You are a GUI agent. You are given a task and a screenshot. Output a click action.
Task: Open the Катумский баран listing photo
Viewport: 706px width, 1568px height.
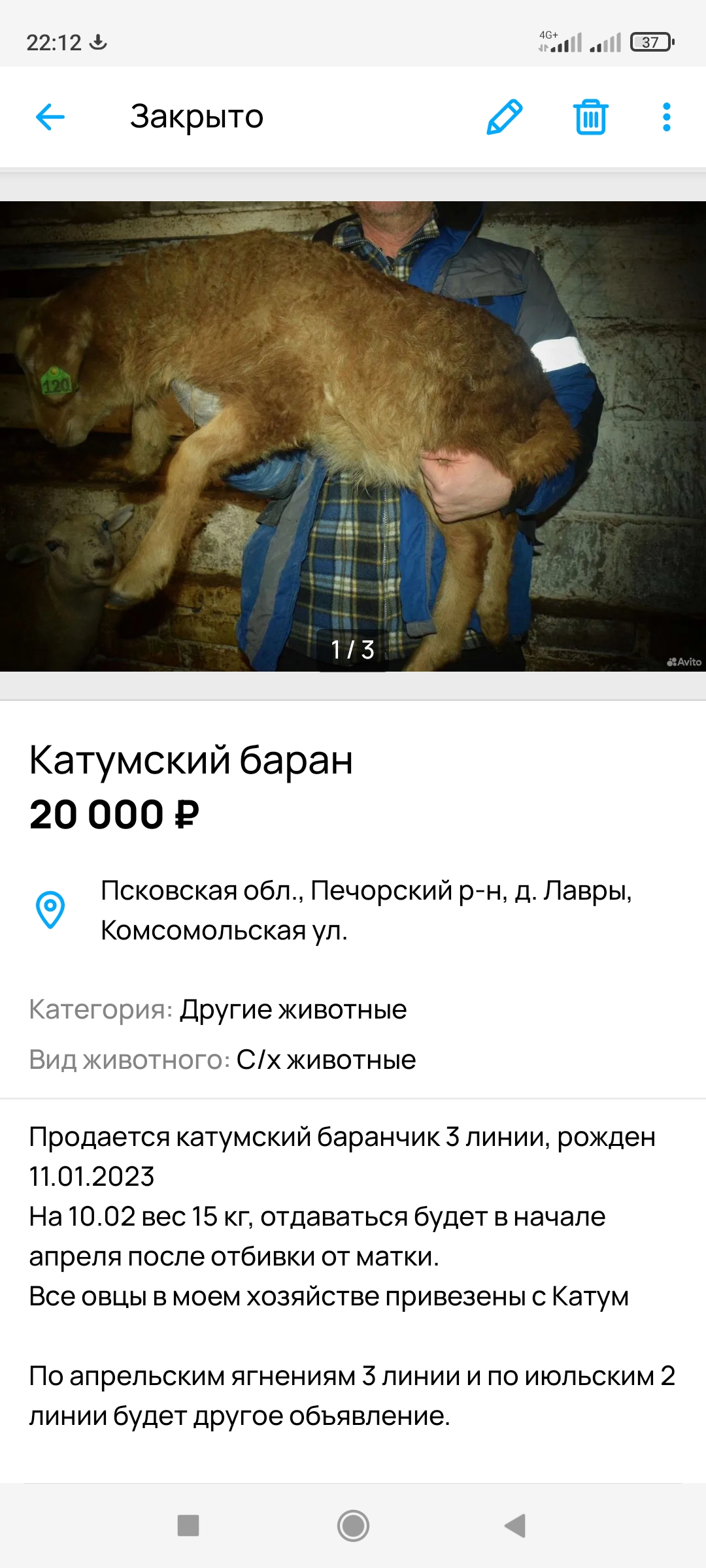point(353,436)
